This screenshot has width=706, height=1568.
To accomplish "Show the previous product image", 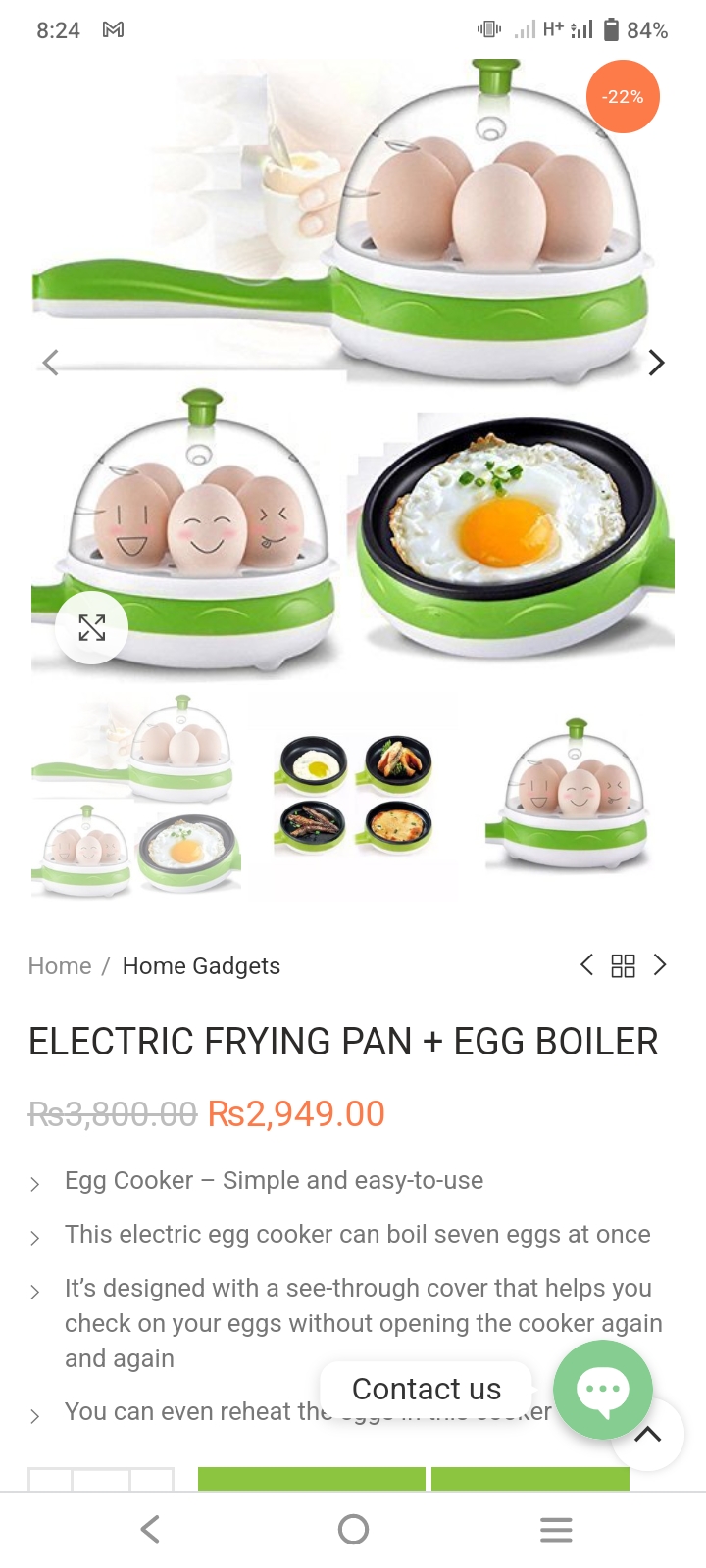I will [x=51, y=363].
